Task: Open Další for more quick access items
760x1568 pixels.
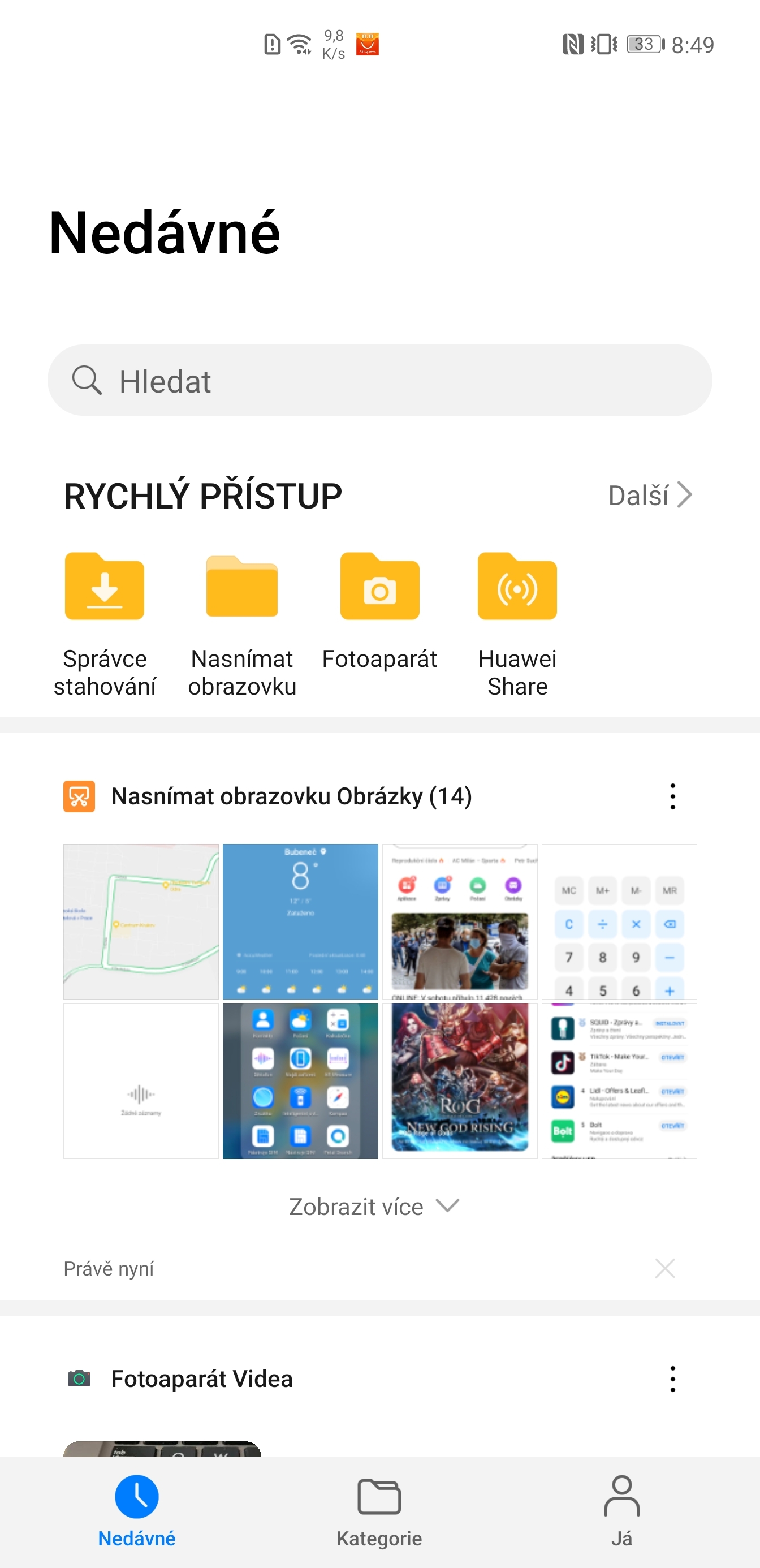Action: [650, 495]
